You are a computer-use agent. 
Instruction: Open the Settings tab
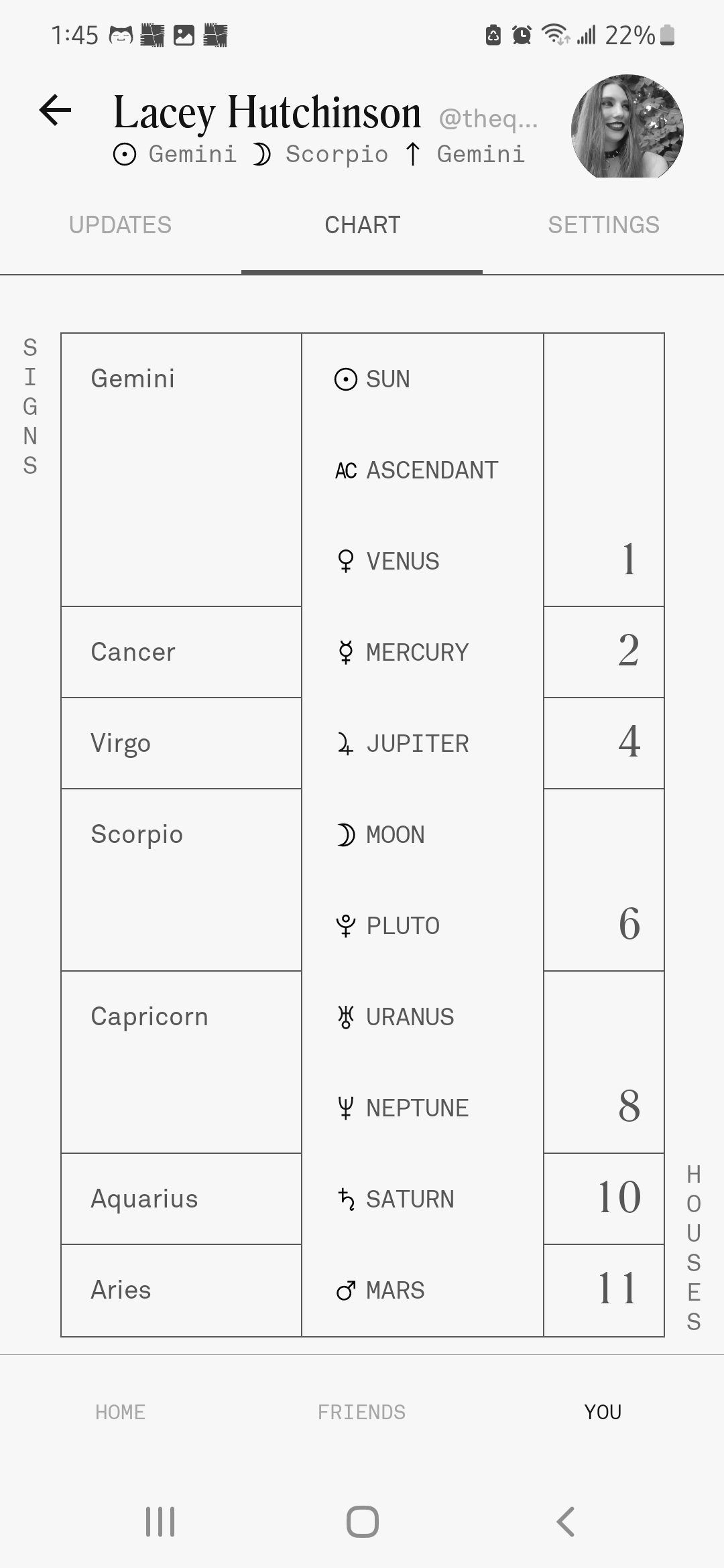tap(603, 225)
